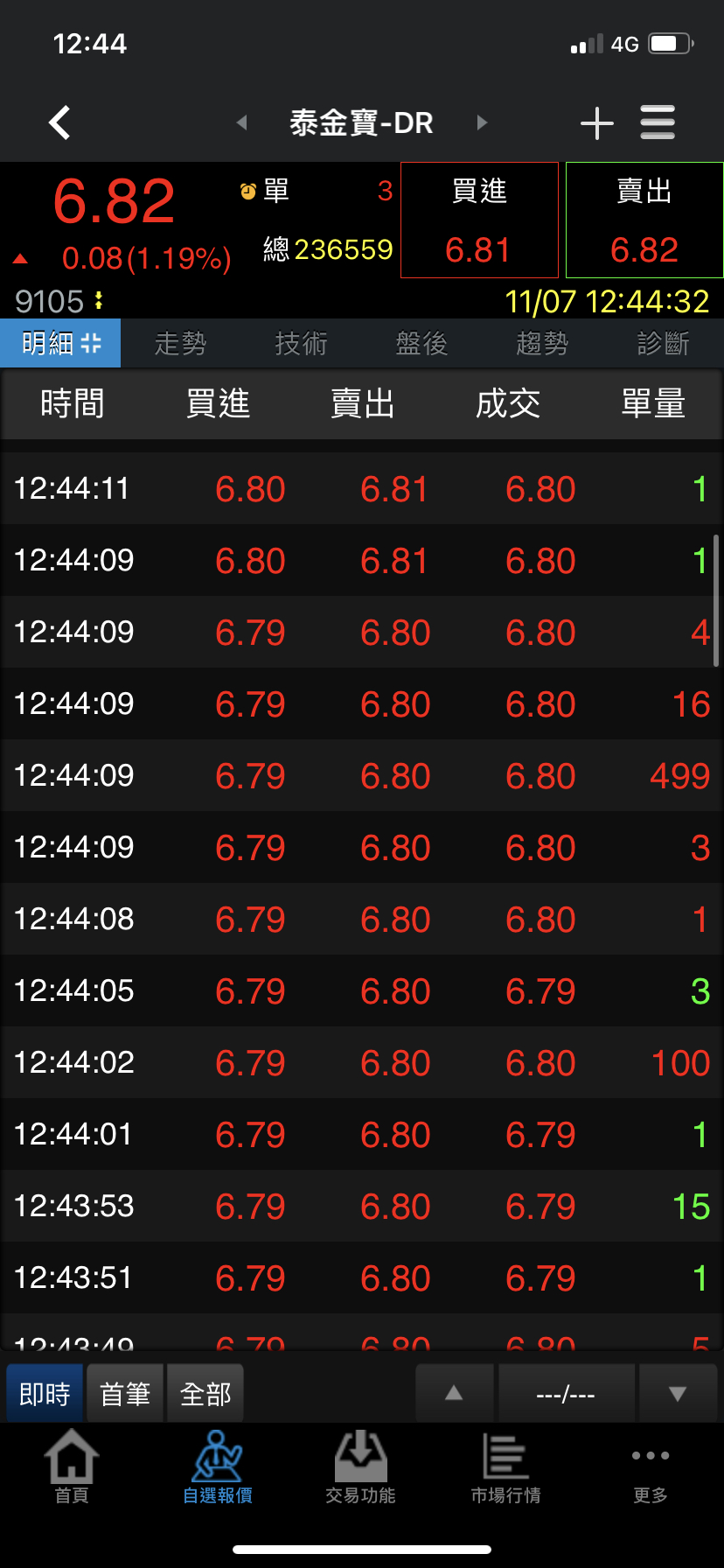Open the 診斷 tab

(663, 343)
